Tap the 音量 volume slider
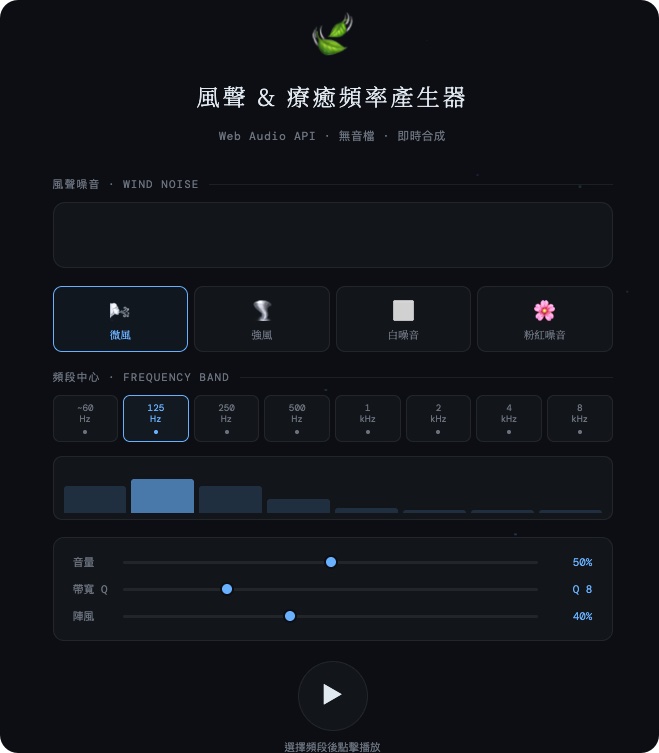This screenshot has width=659, height=753. 331,562
